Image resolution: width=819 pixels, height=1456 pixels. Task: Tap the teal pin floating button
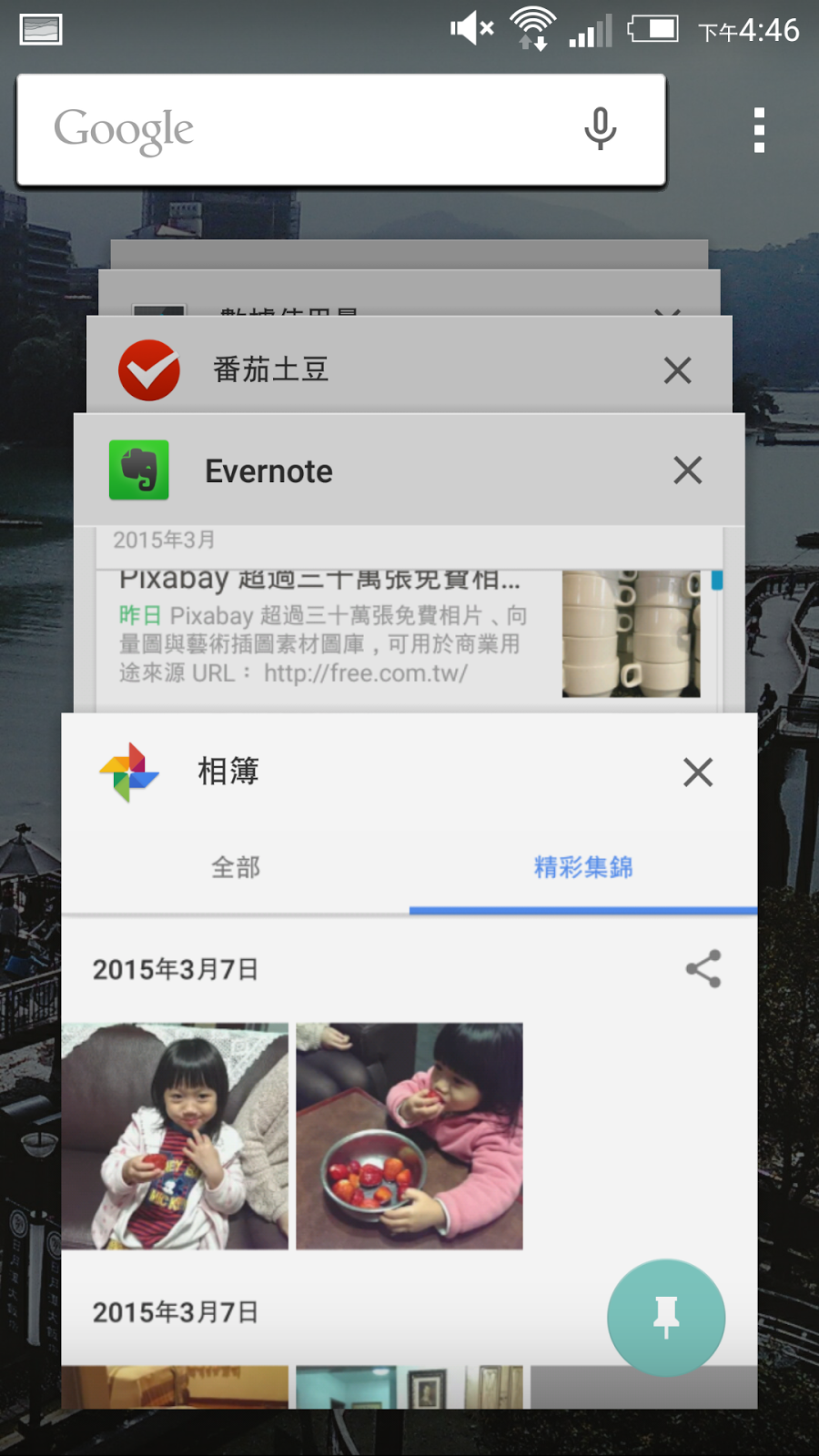click(666, 1317)
